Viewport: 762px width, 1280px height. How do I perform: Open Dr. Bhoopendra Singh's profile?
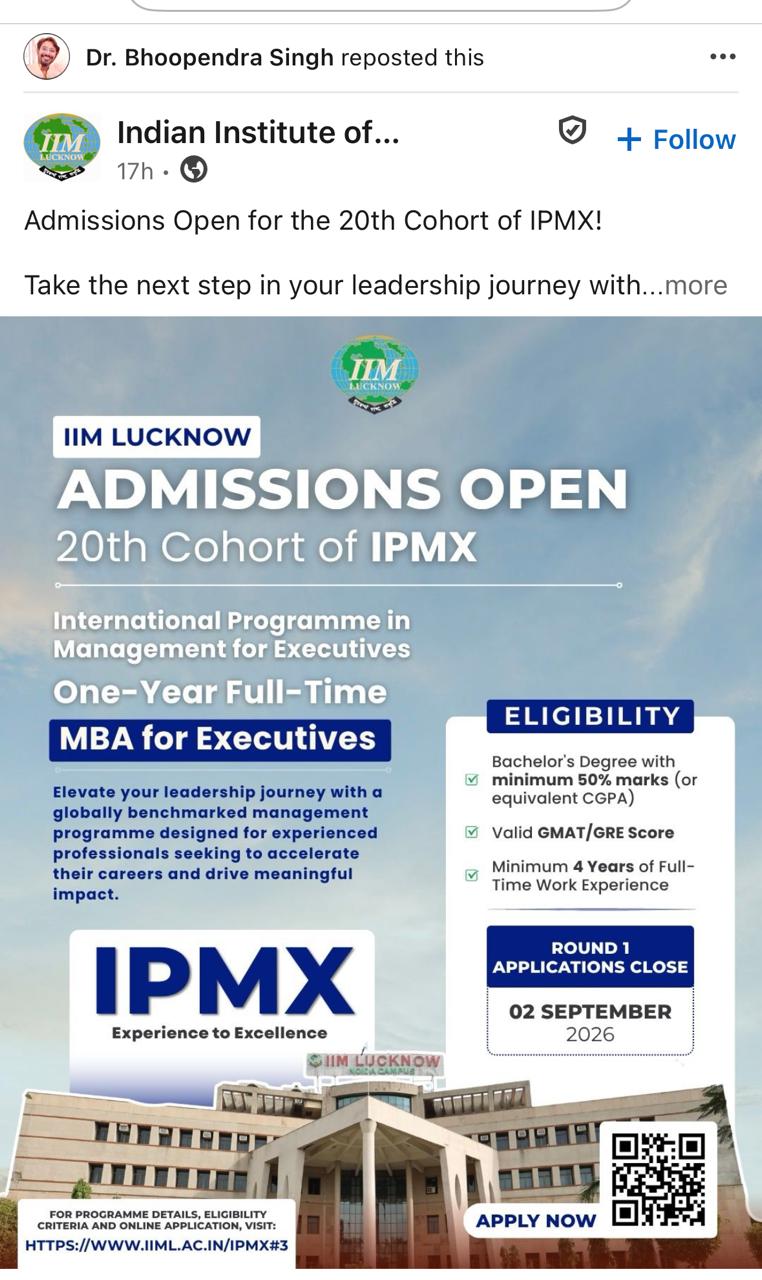coord(209,58)
